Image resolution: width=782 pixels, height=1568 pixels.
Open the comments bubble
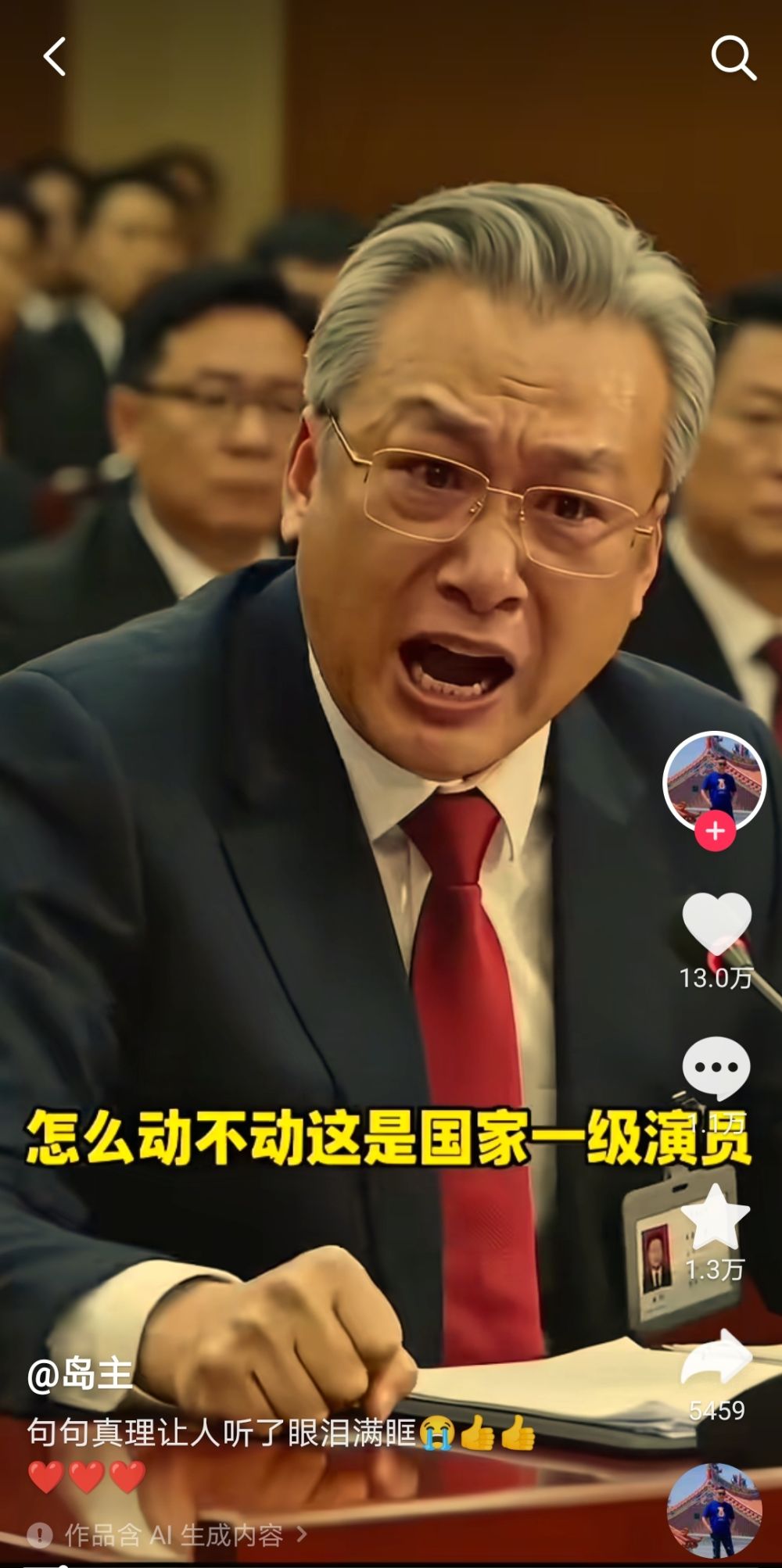tap(716, 1067)
